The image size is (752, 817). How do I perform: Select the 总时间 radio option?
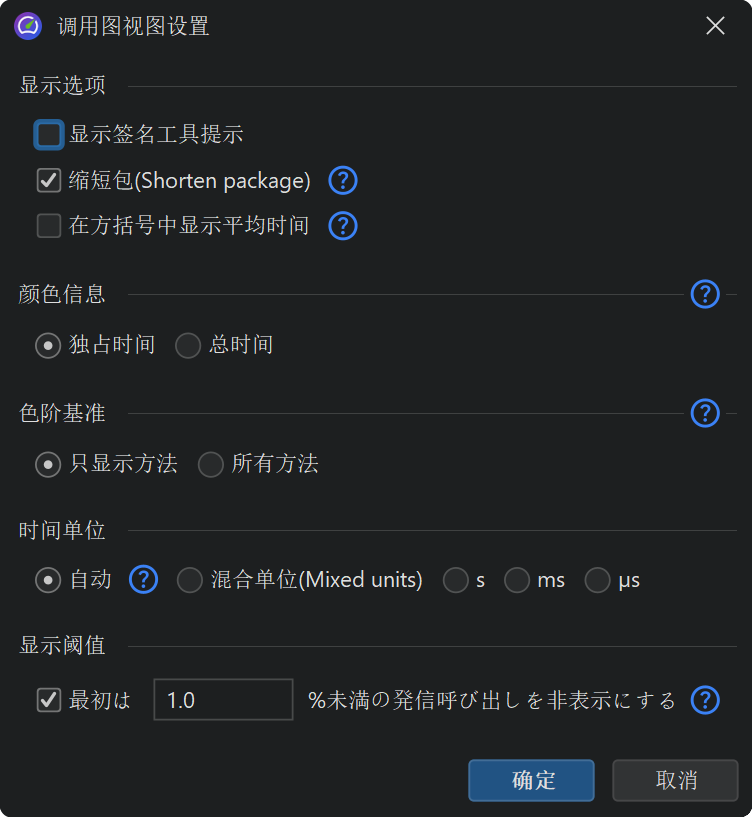pyautogui.click(x=188, y=346)
